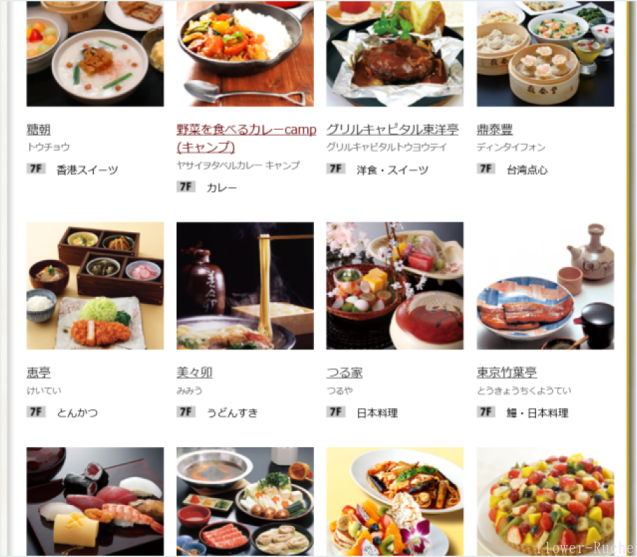Screen dimensions: 637x557
Task: Tap the eel photo above 東京竹葉亭
Action: point(545,285)
